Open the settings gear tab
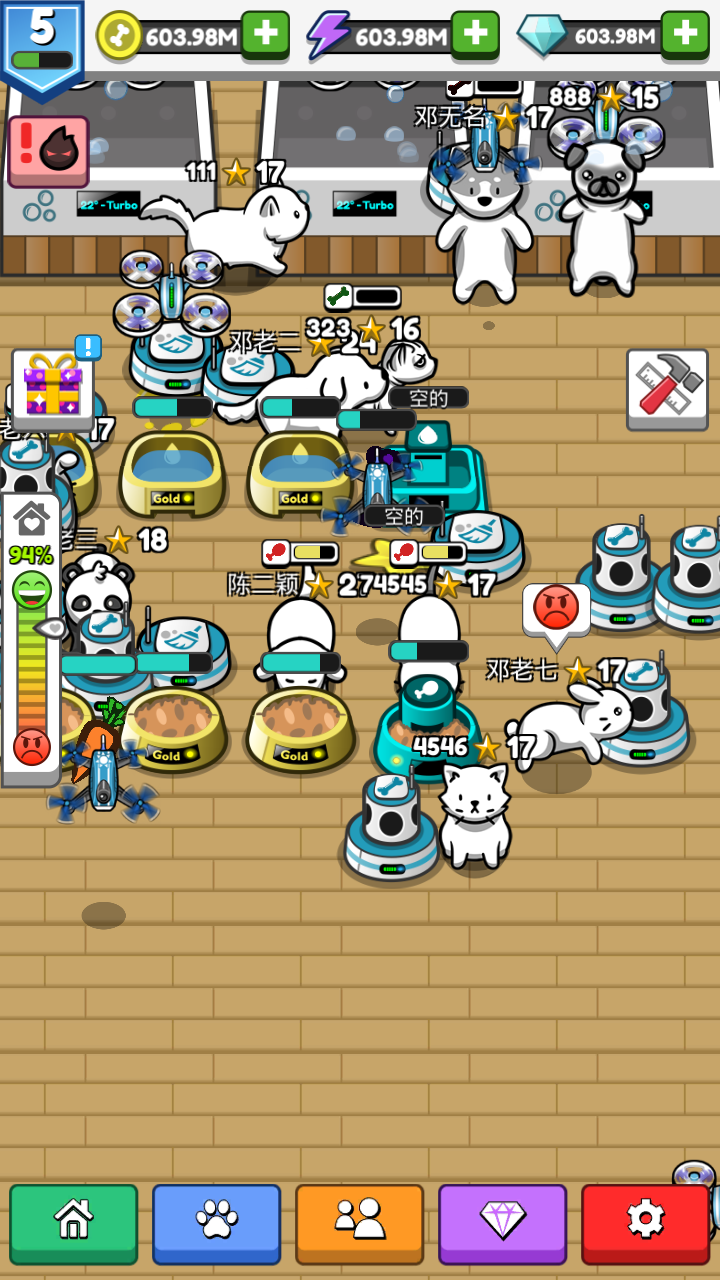Viewport: 720px width, 1280px height. pos(646,1223)
